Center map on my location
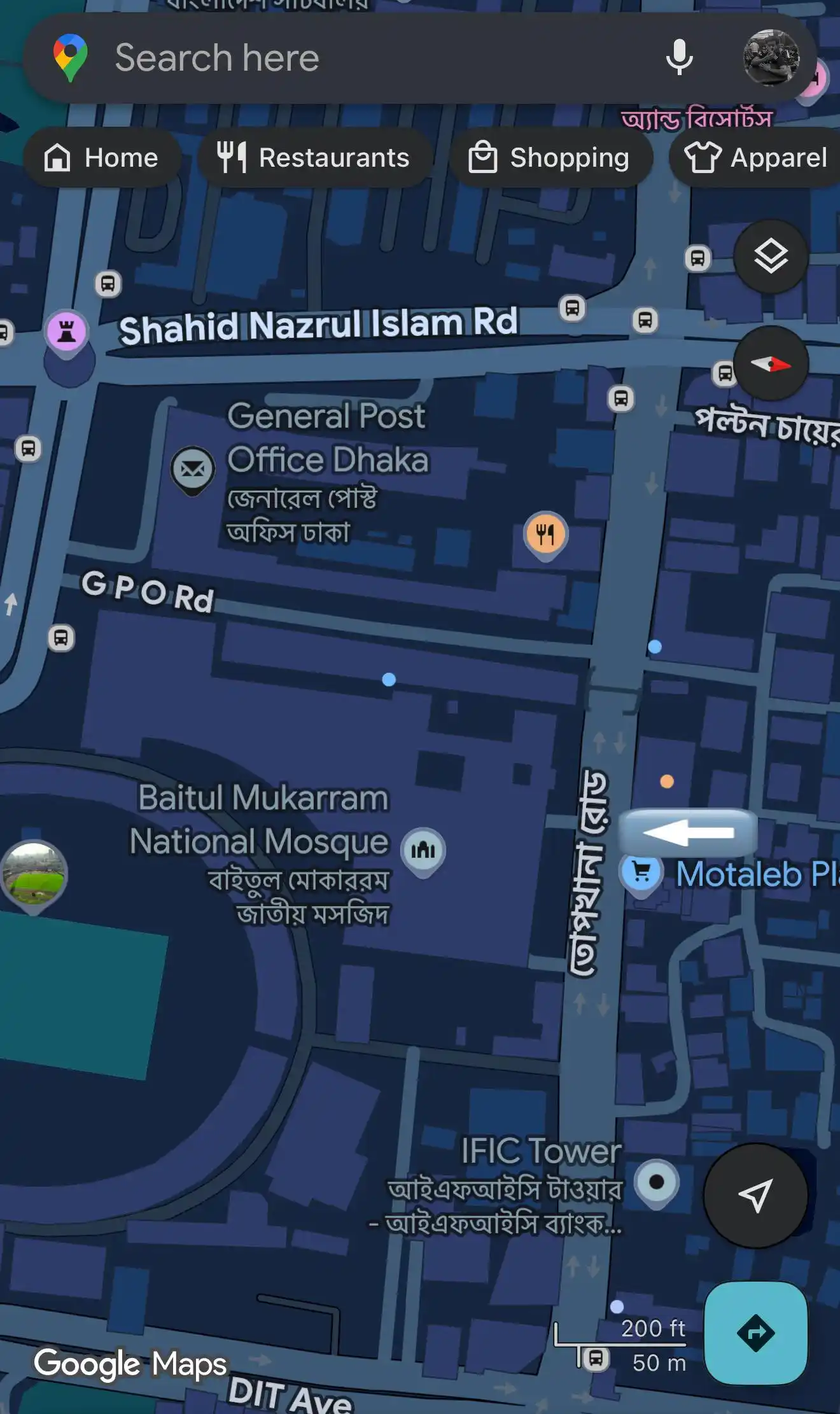The height and width of the screenshot is (1414, 840). [x=755, y=1195]
